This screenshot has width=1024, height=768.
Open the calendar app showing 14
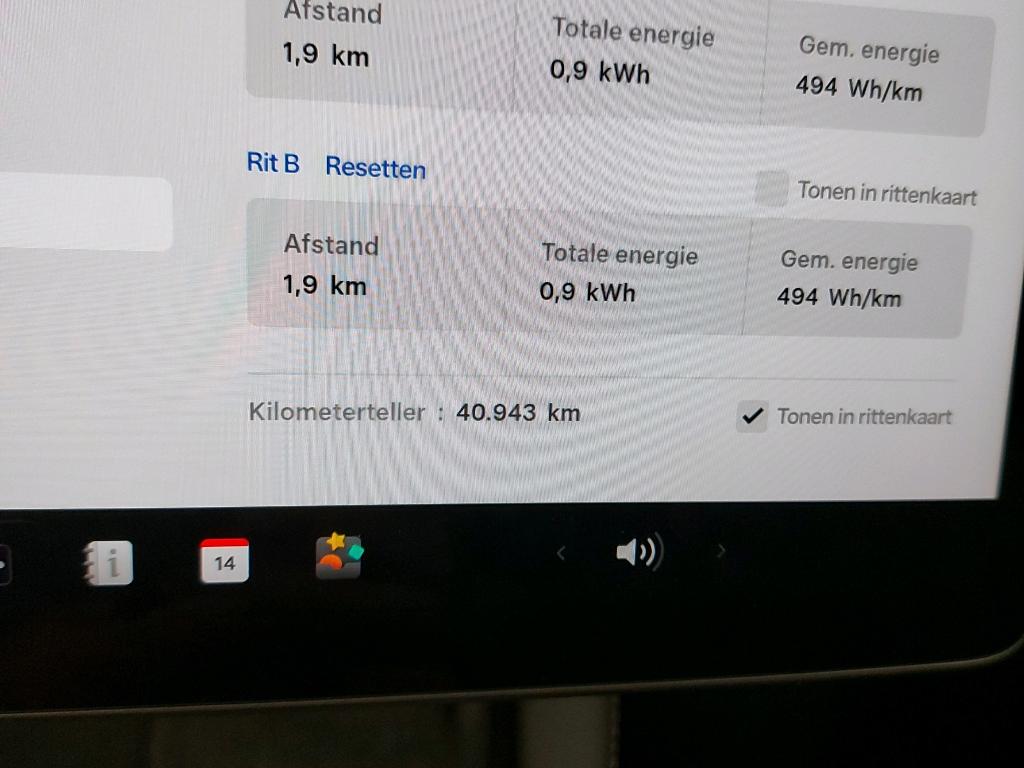click(224, 561)
